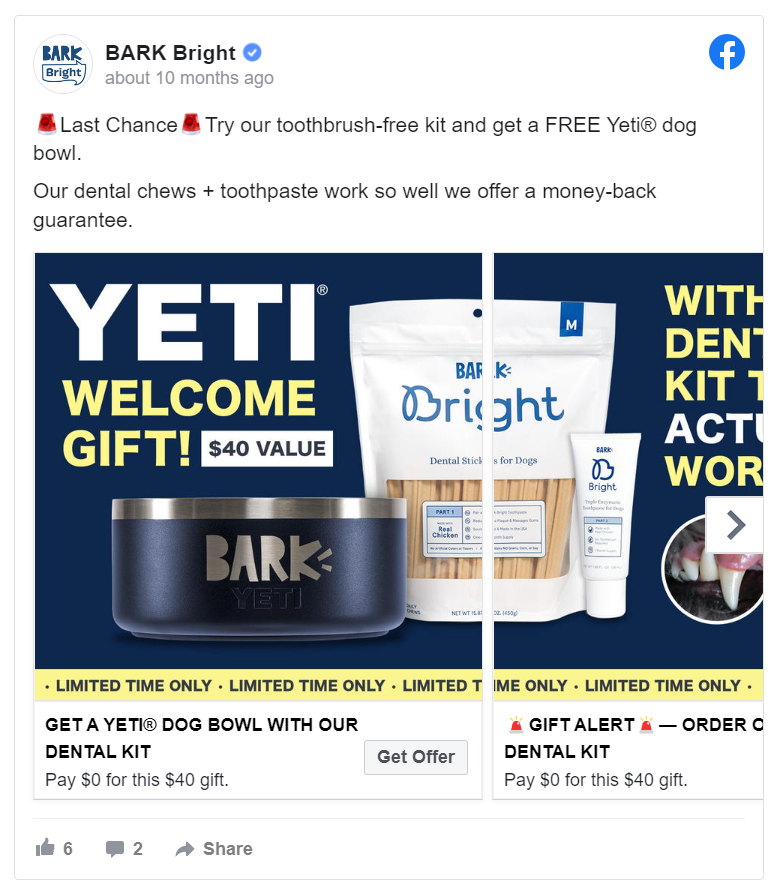The height and width of the screenshot is (889, 781).
Task: Click the Facebook logo icon
Action: (x=727, y=52)
